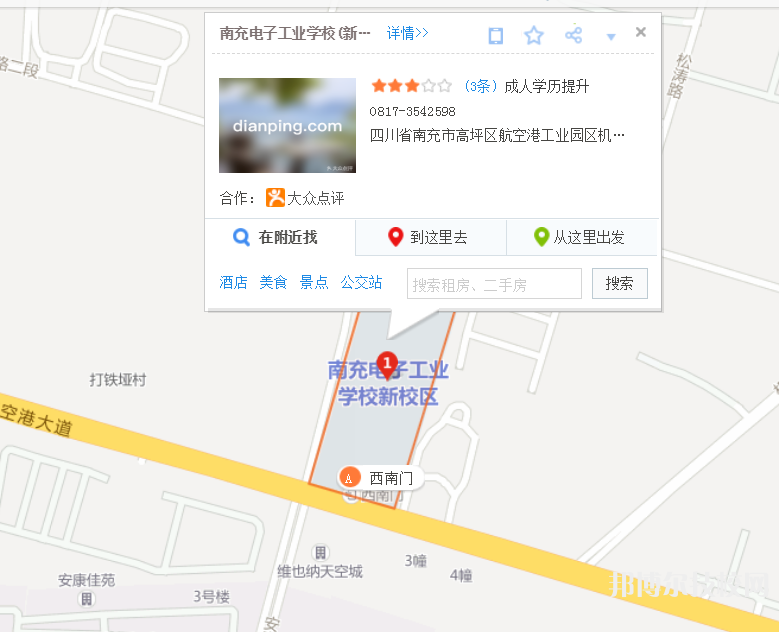This screenshot has width=779, height=632.
Task: Open 大众点评 partner link
Action: (305, 198)
